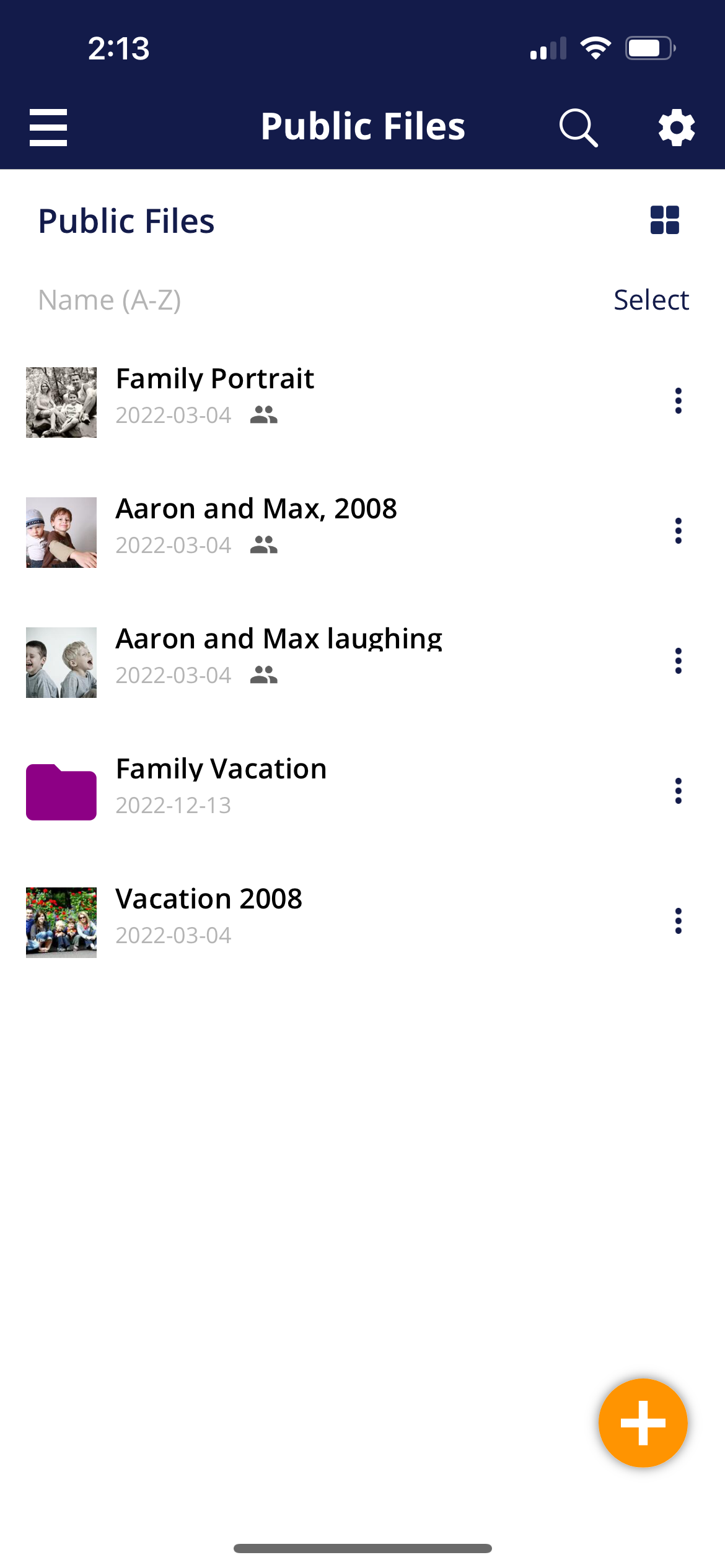This screenshot has width=725, height=1568.
Task: Open the Family Vacation folder
Action: (x=221, y=769)
